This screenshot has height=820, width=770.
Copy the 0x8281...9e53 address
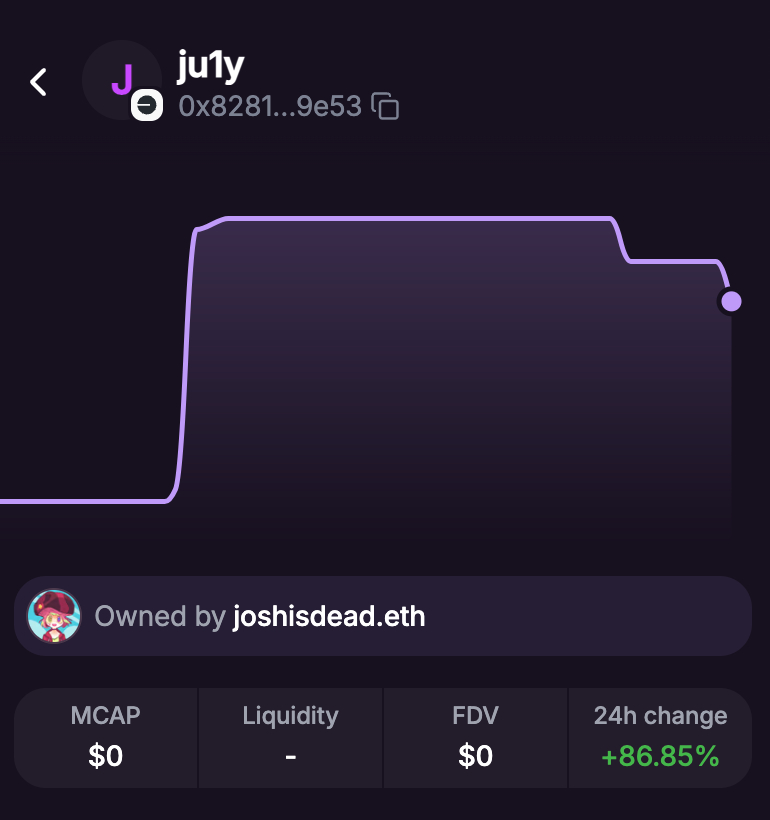click(386, 106)
